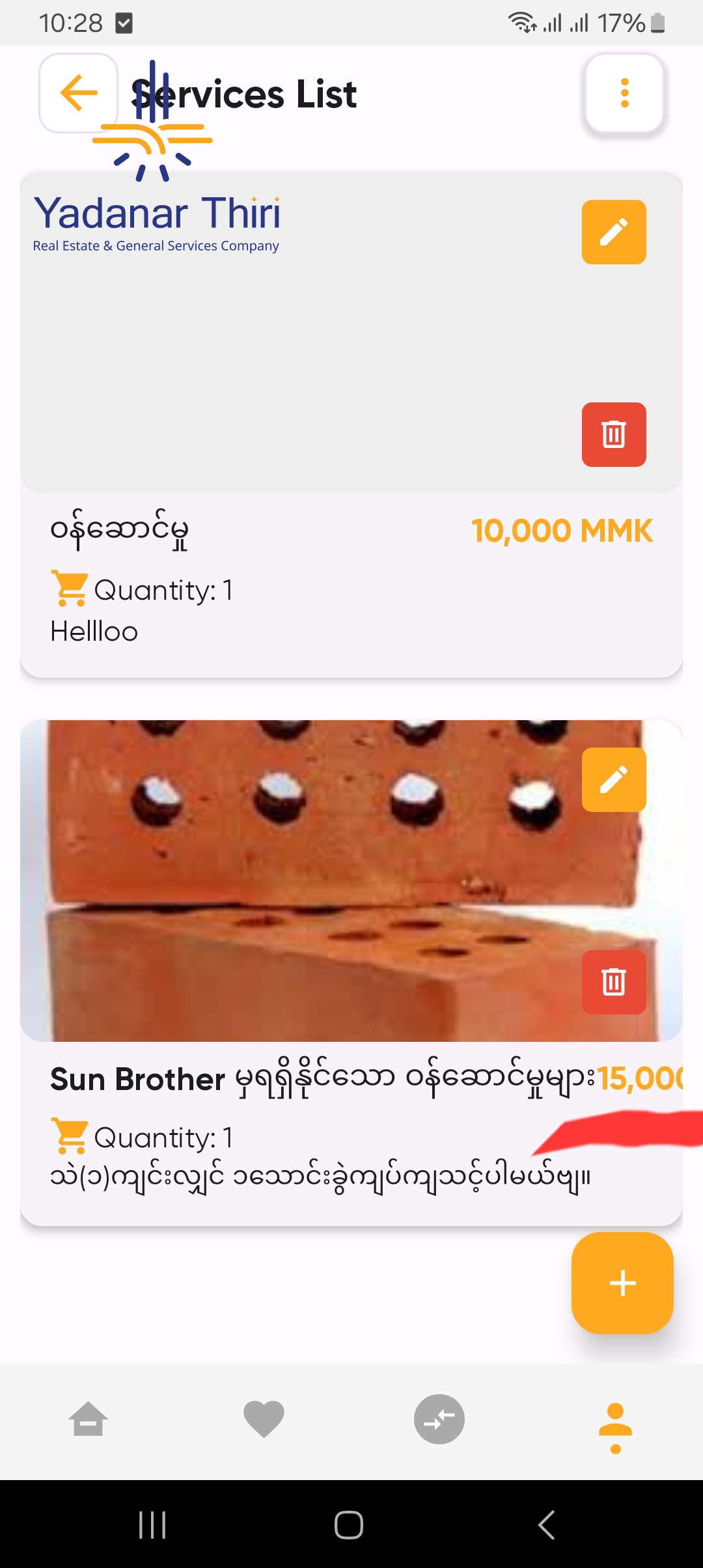
Task: Edit the Sun Brother service
Action: coord(613,779)
